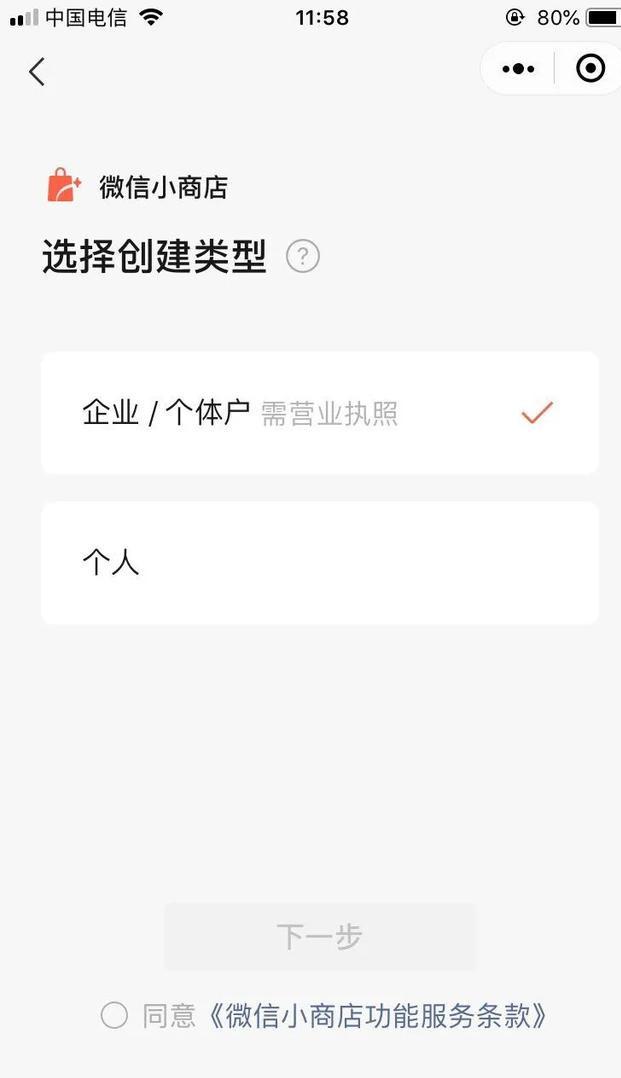Select the 企业 / 个体户 option
The image size is (621, 1078).
point(319,413)
